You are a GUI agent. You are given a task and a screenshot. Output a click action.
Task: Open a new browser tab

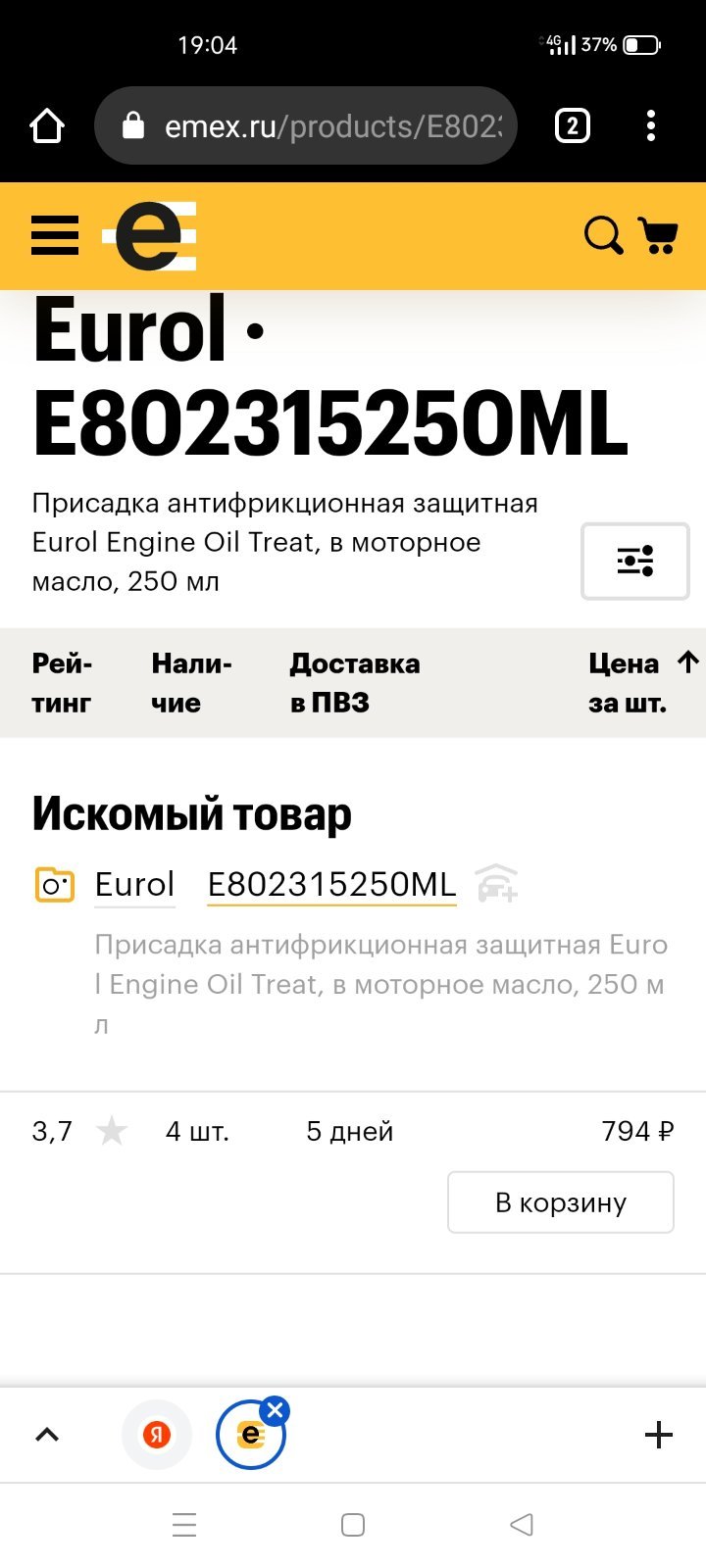(659, 1435)
